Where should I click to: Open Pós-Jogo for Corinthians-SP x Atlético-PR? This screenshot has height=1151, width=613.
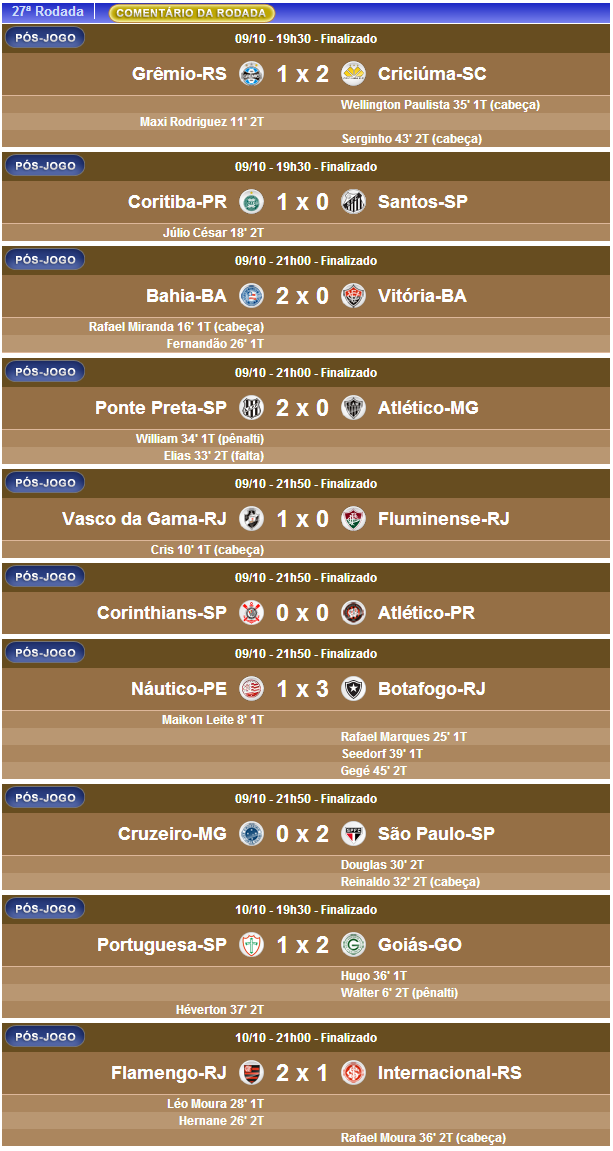pyautogui.click(x=46, y=577)
